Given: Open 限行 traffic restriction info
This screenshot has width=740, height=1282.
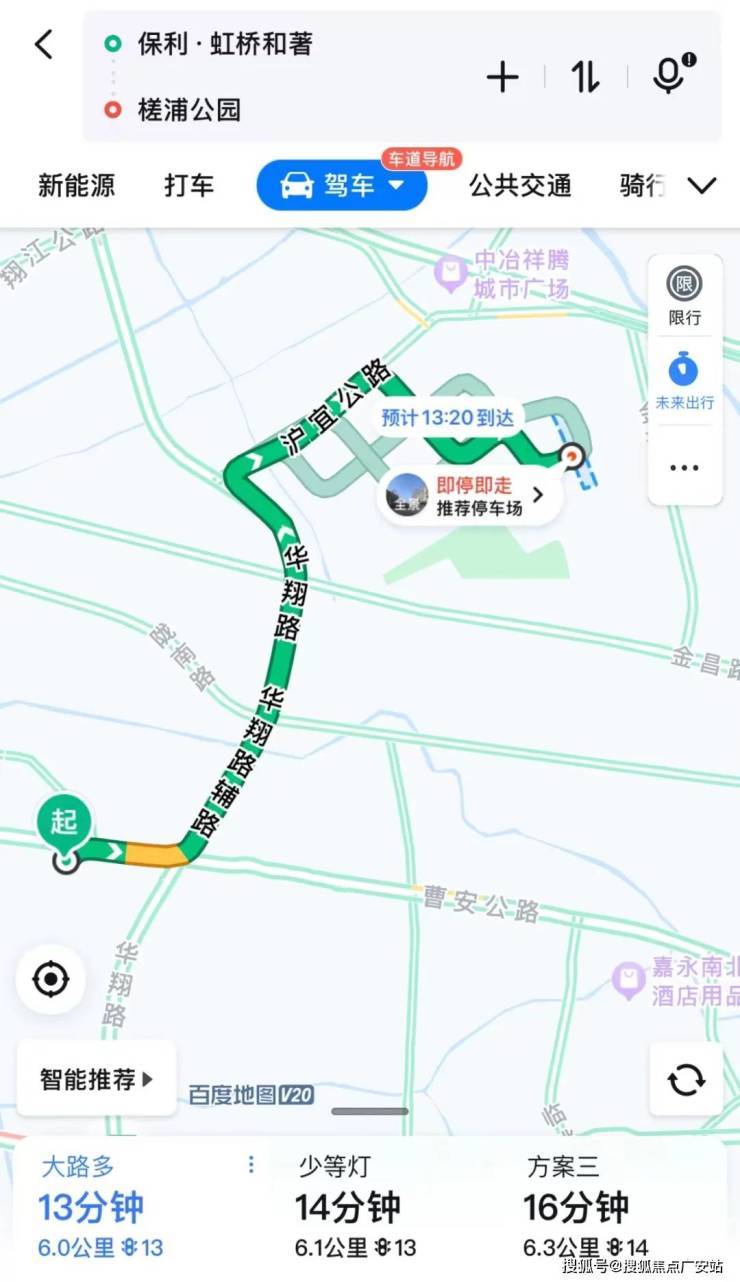Looking at the screenshot, I should click(685, 297).
